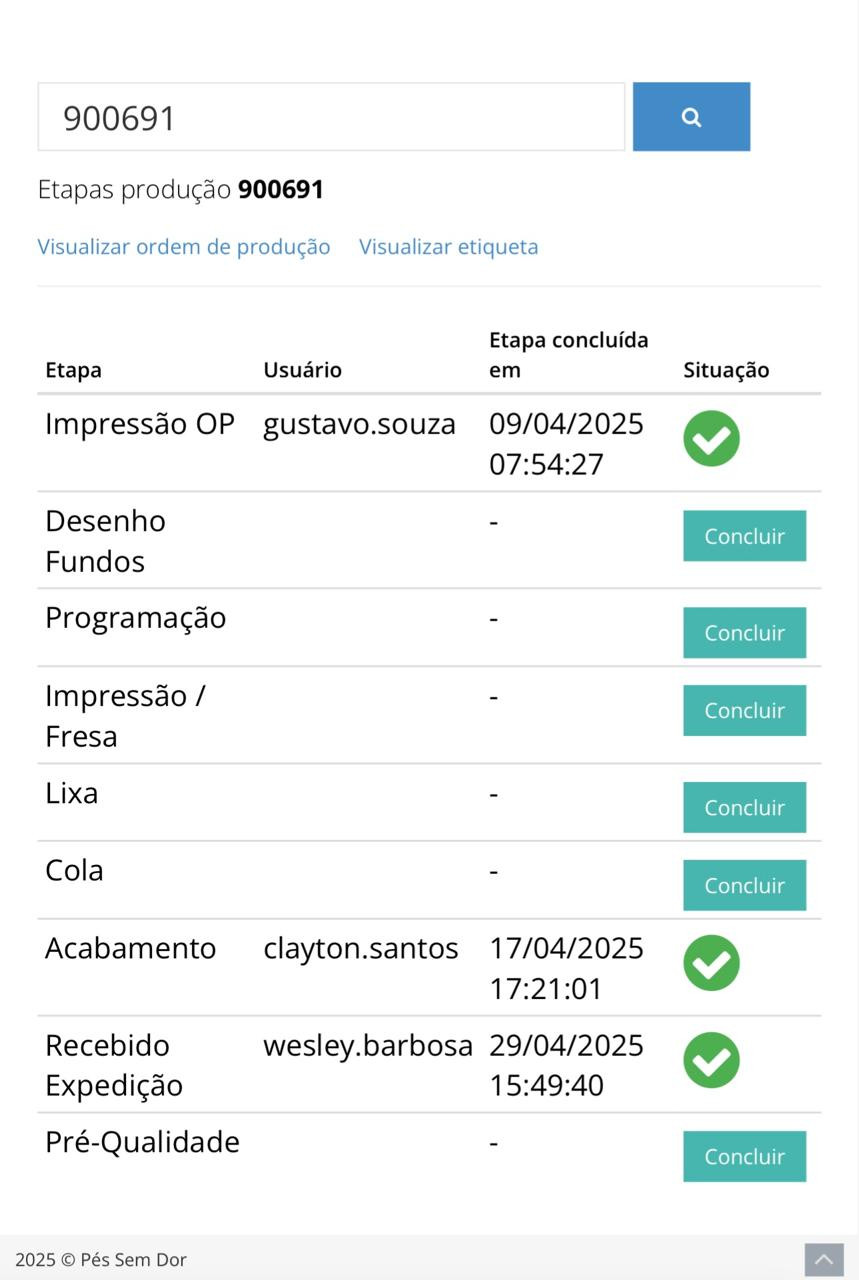This screenshot has height=1280, width=859.
Task: Tap the back-to-top arrow in footer
Action: (x=824, y=1260)
